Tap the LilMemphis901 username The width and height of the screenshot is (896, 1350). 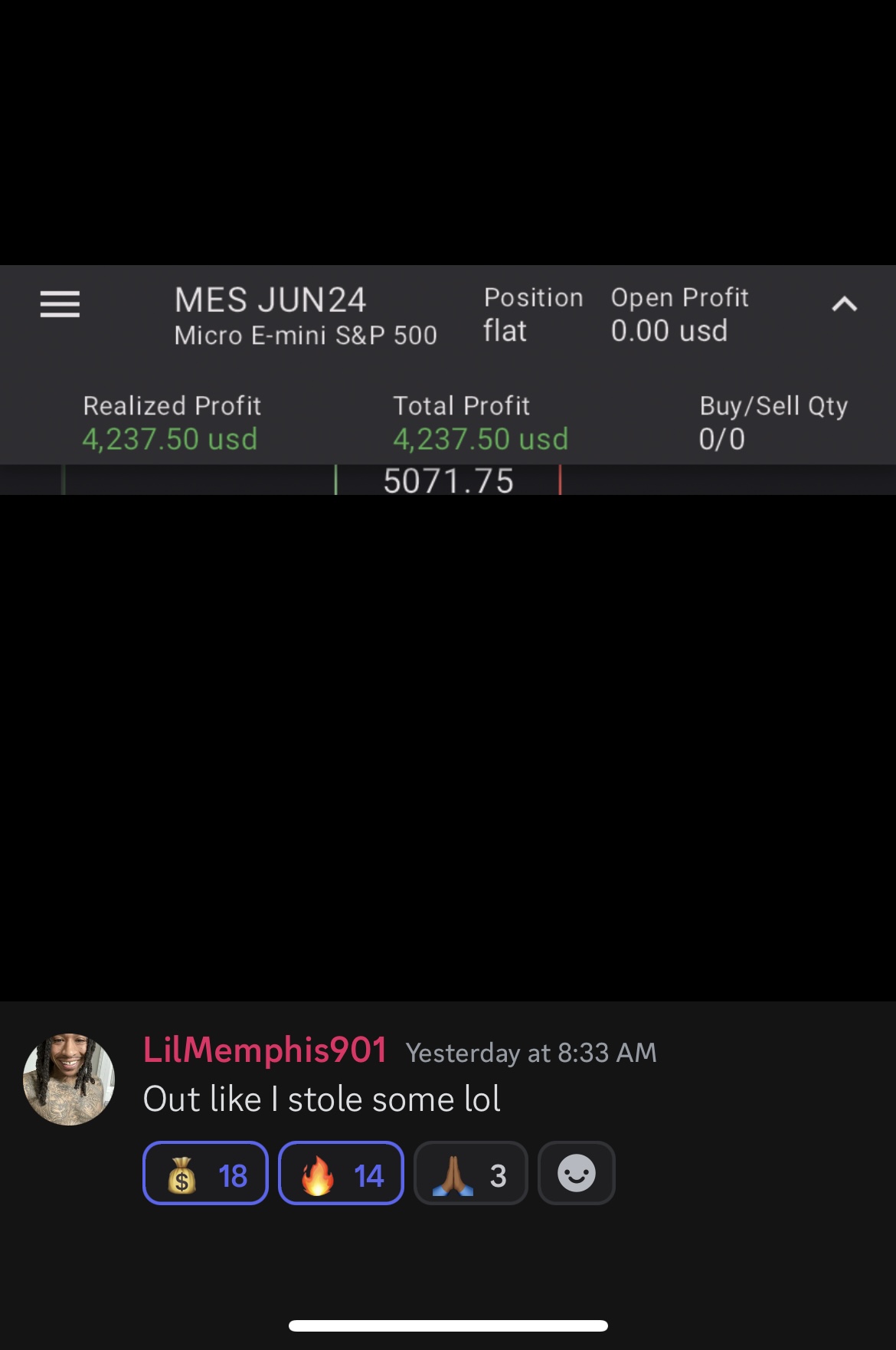[265, 1050]
